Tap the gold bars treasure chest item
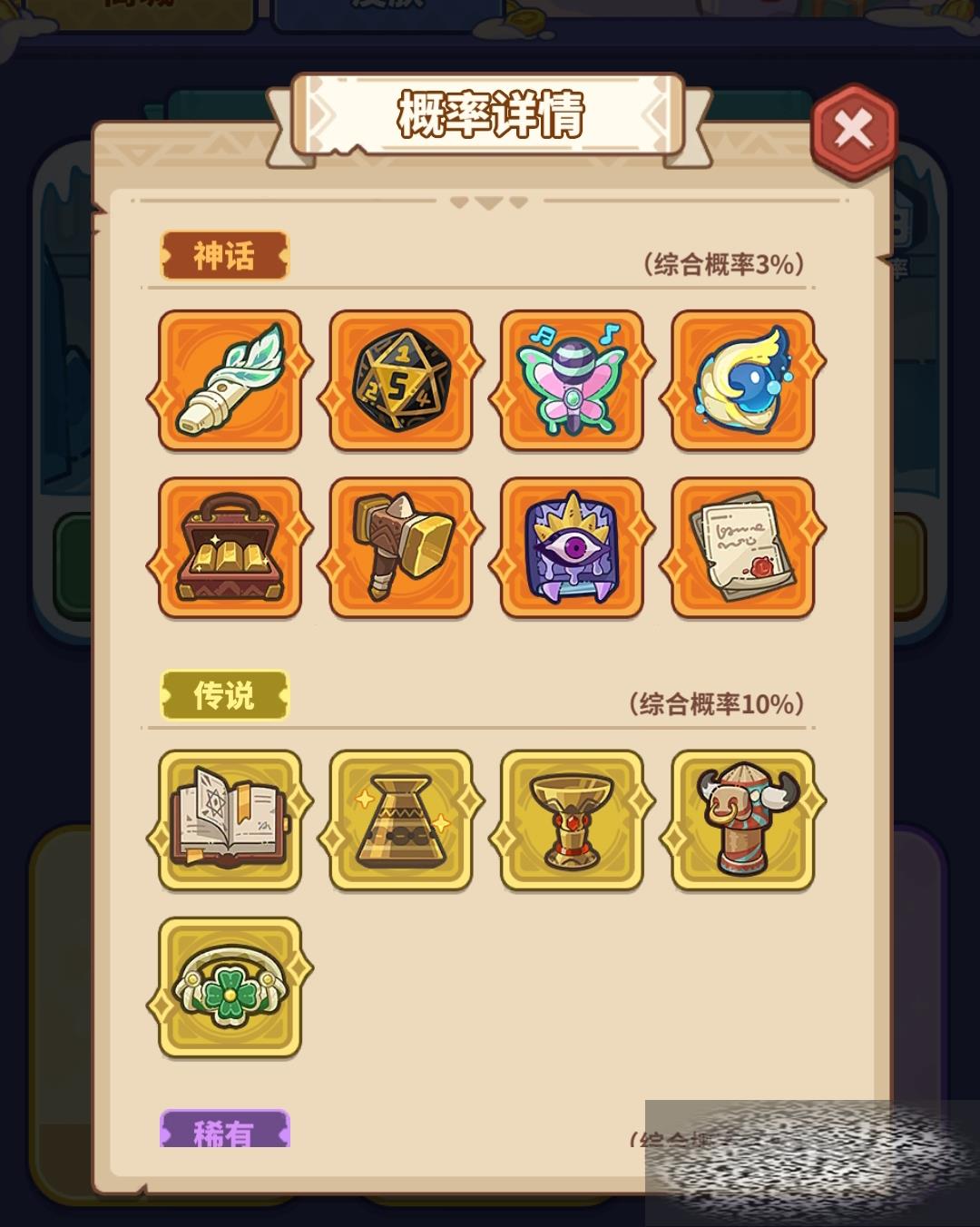The width and height of the screenshot is (980, 1227). pos(230,548)
